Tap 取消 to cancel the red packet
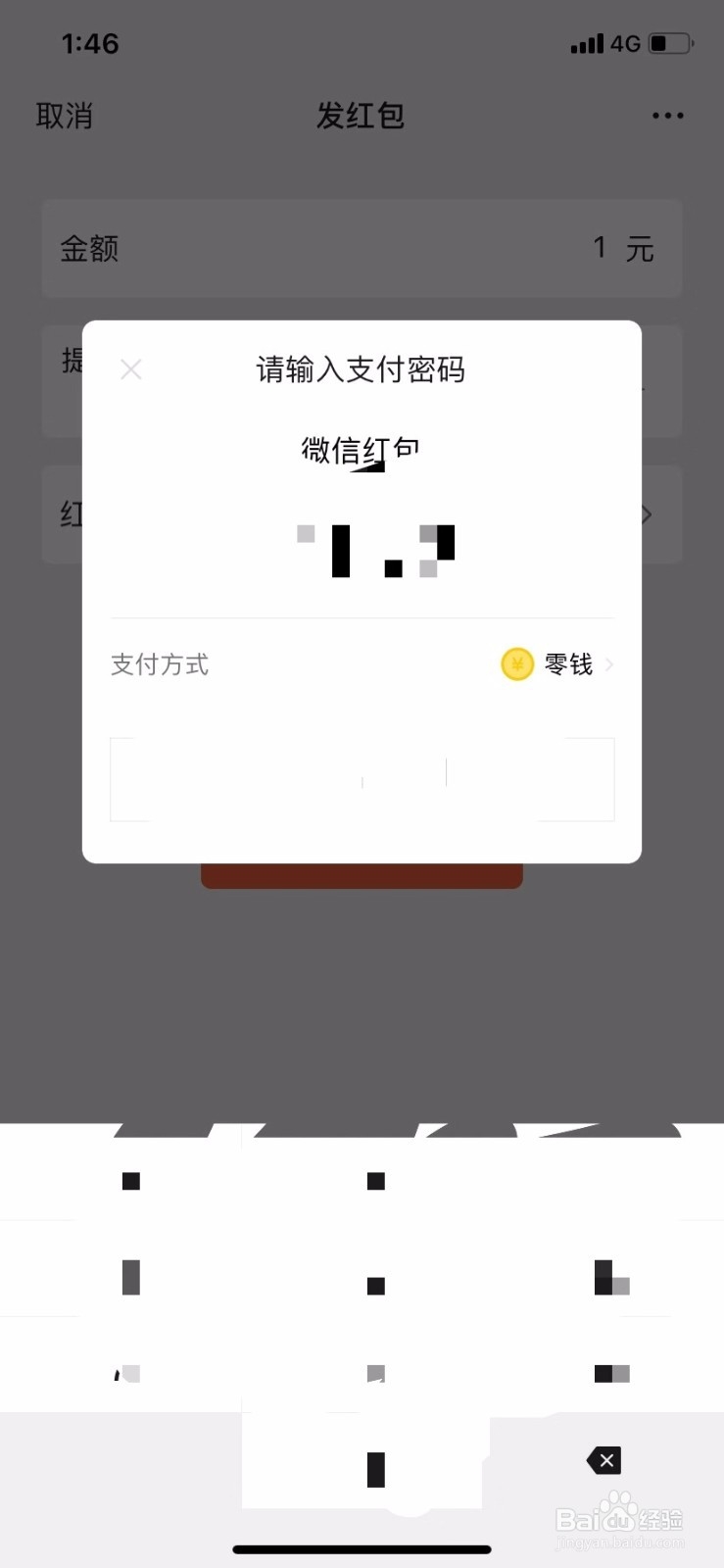 (65, 116)
